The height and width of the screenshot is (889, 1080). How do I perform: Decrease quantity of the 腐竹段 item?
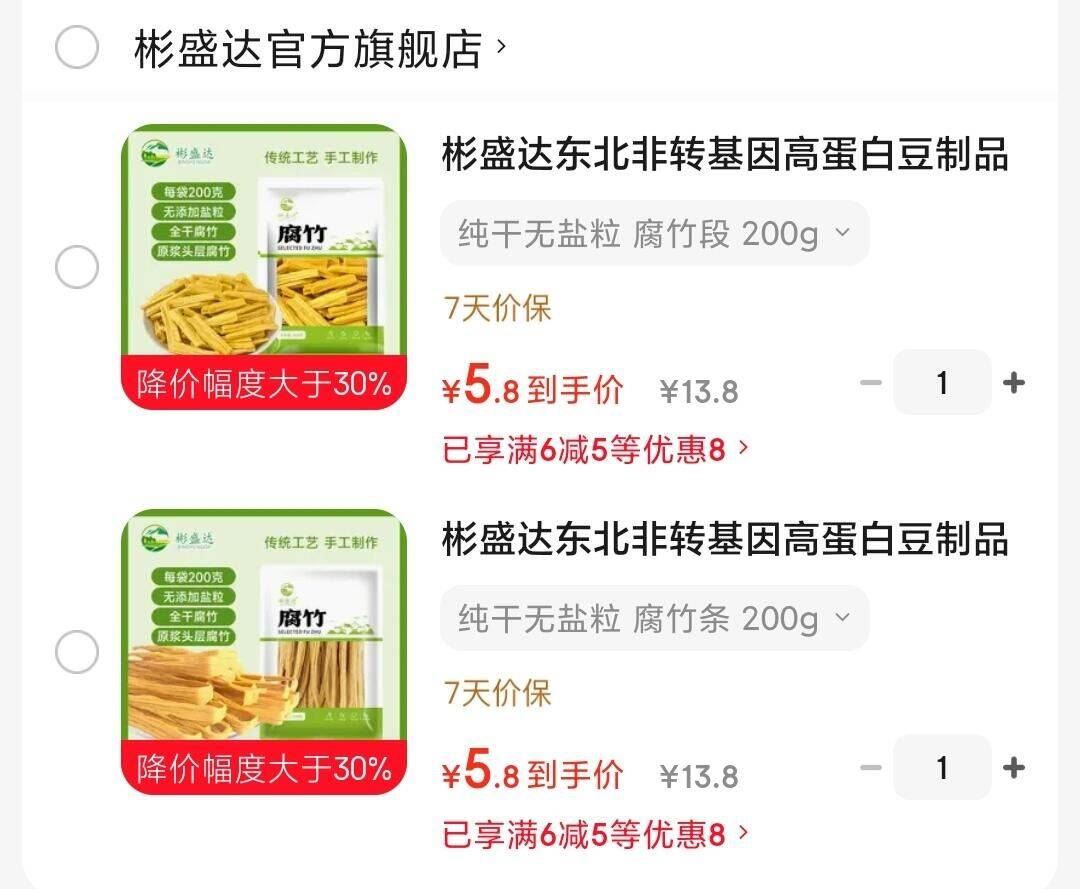point(871,382)
